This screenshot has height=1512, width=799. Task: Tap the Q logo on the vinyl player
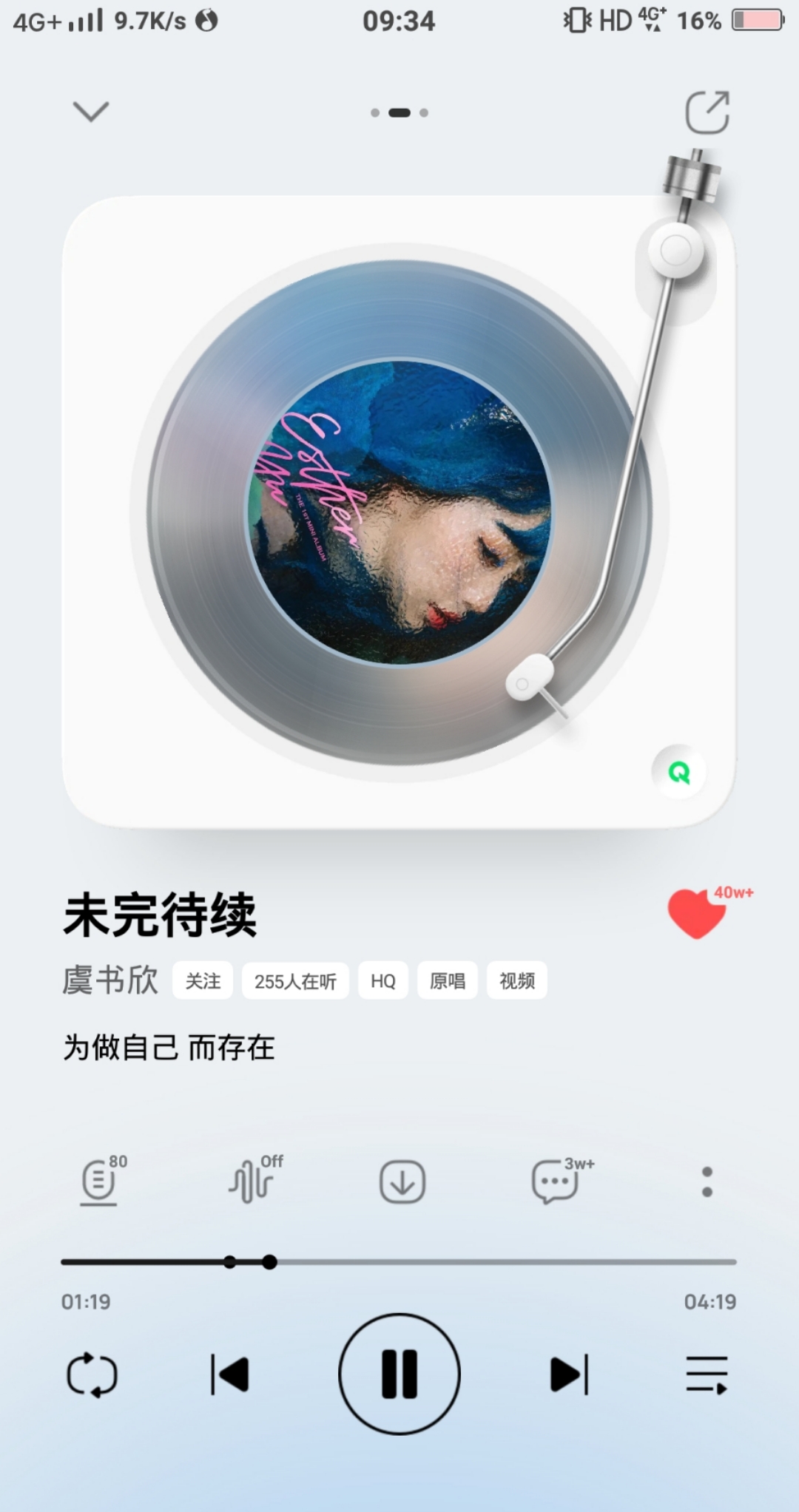coord(678,771)
